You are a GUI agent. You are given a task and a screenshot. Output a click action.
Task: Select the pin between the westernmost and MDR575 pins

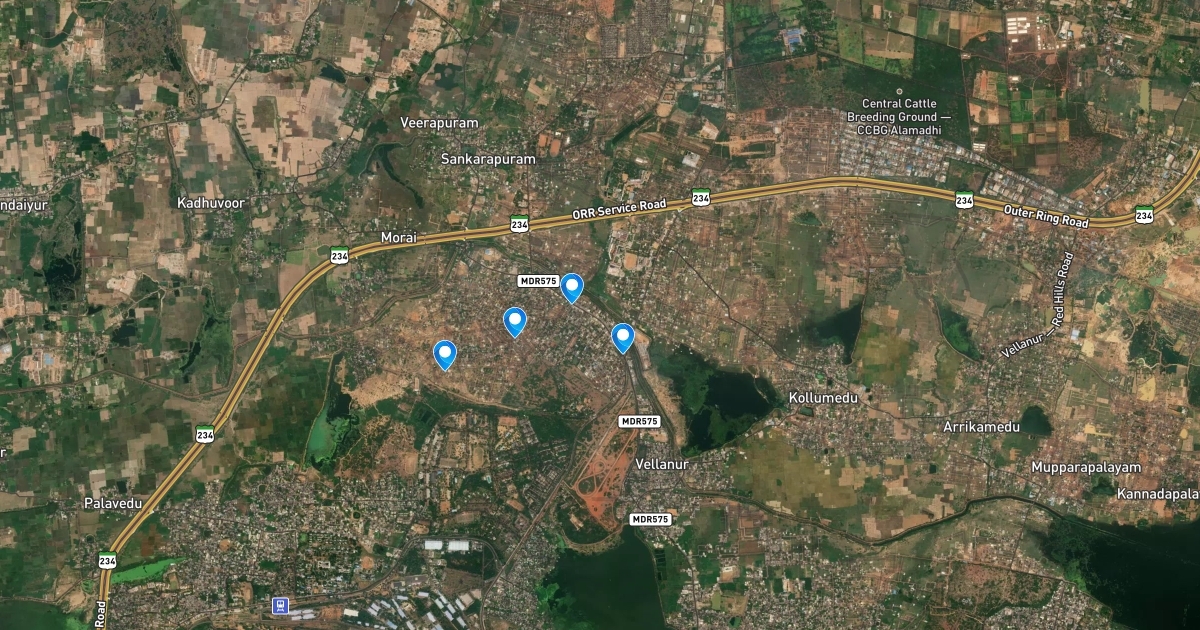[x=515, y=321]
